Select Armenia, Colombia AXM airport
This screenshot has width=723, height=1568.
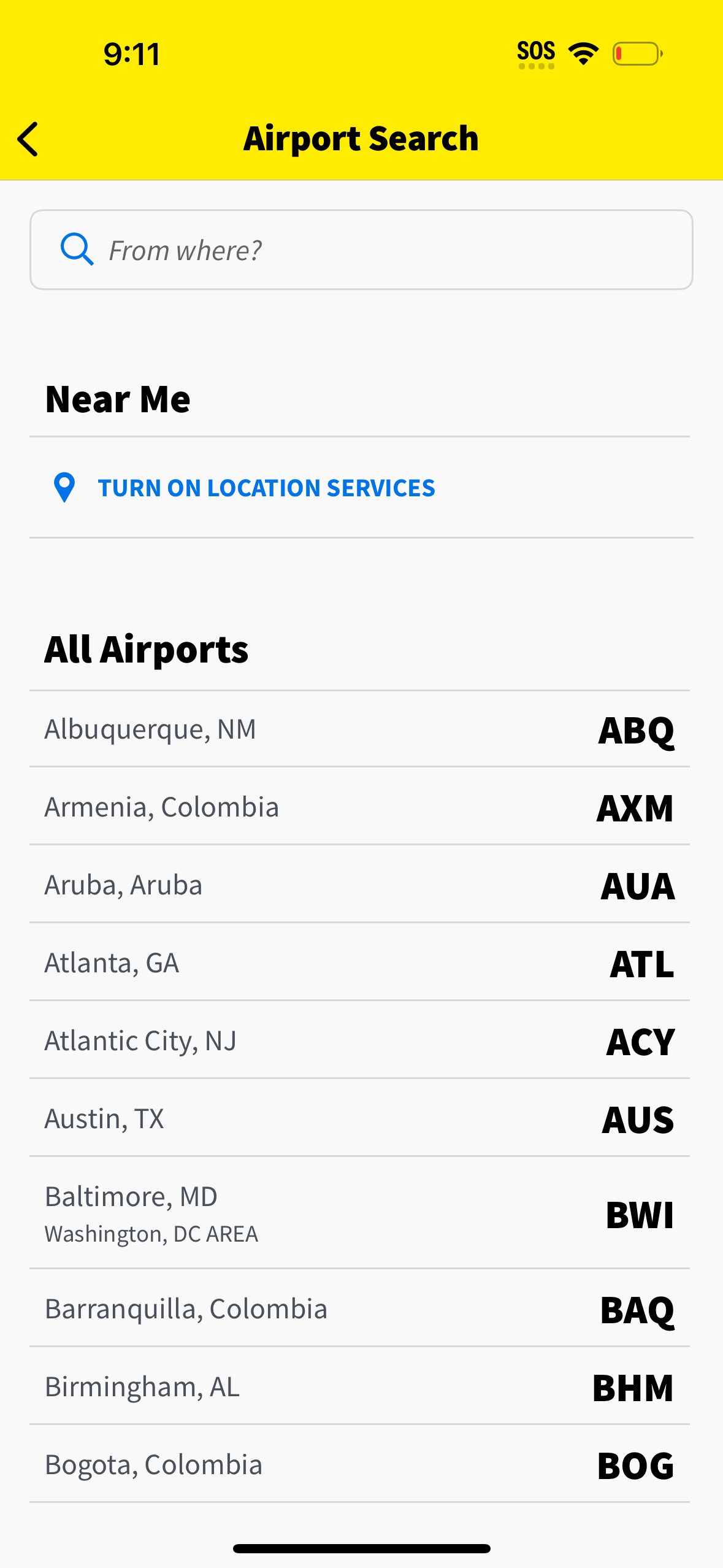click(361, 806)
